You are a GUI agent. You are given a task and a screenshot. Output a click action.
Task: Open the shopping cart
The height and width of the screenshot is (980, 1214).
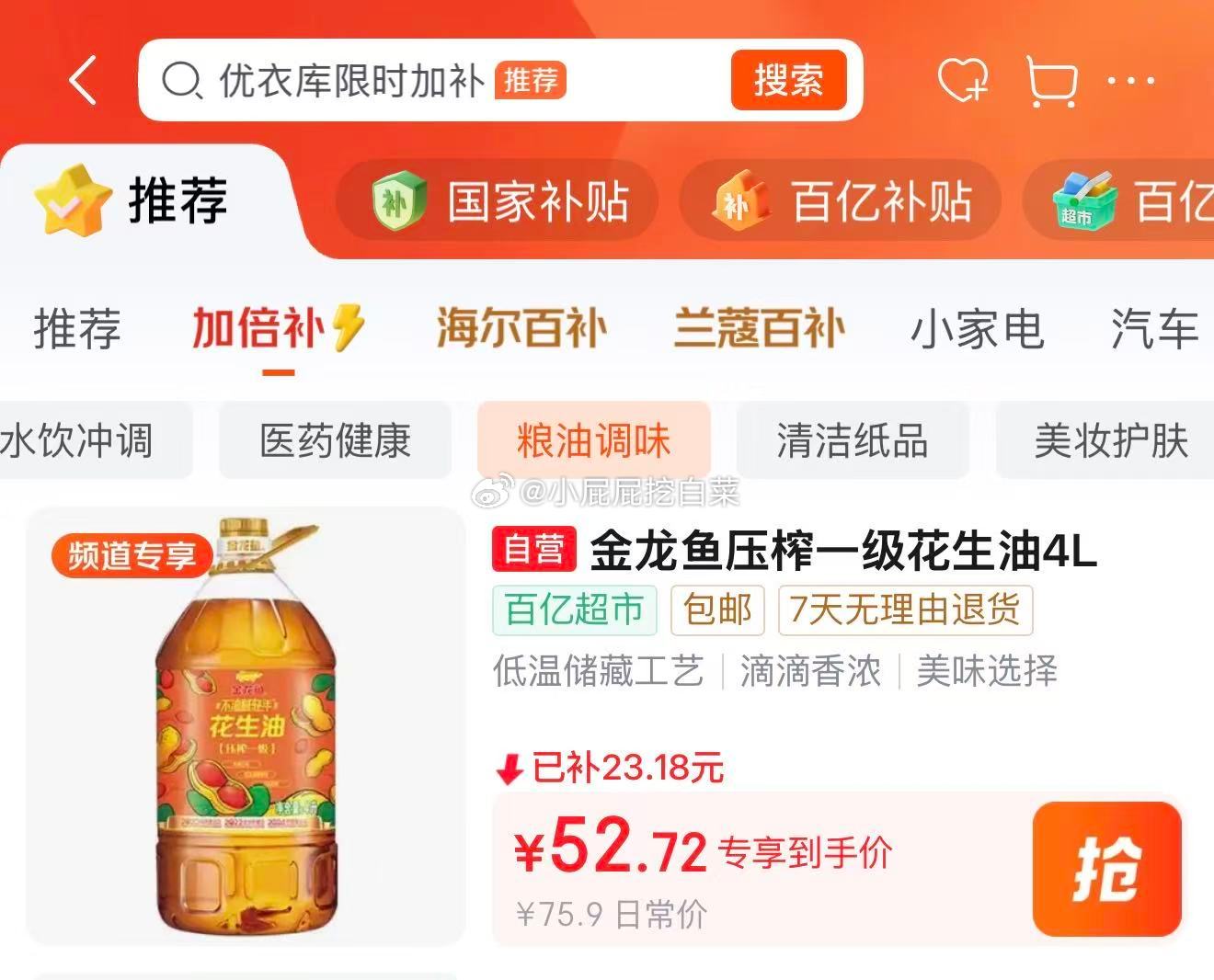[x=1052, y=81]
